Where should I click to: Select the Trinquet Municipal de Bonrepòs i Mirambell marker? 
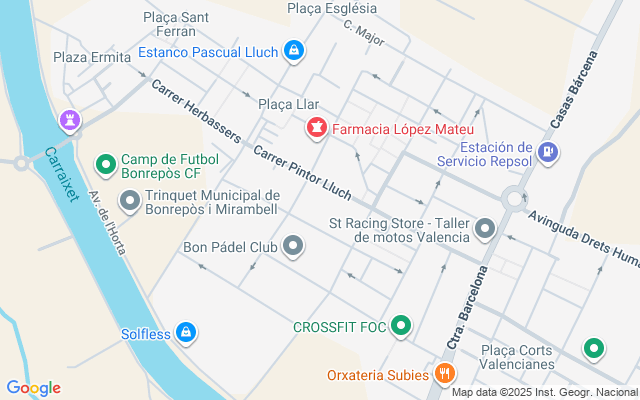(129, 202)
